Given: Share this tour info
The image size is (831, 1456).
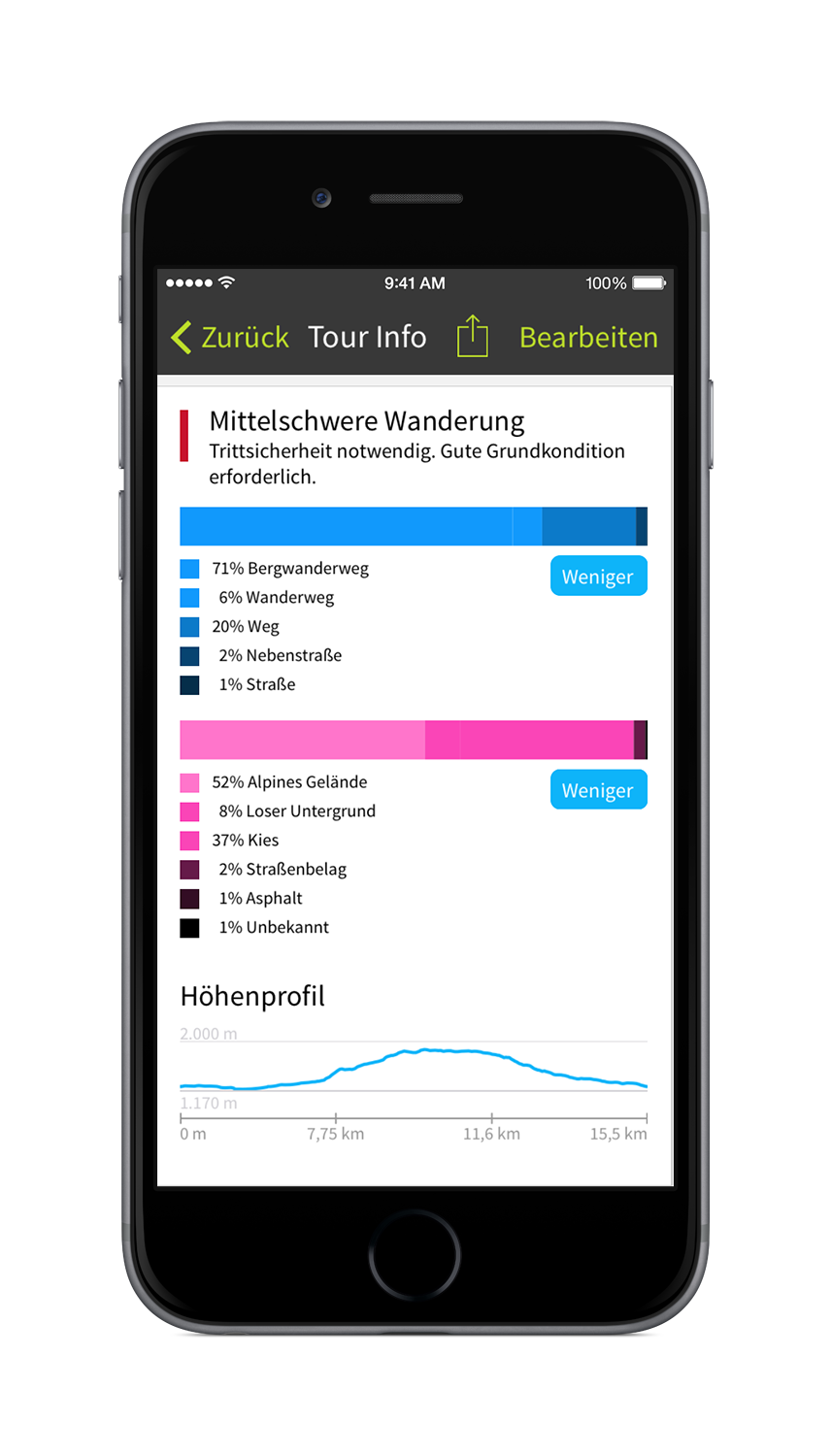Looking at the screenshot, I should pyautogui.click(x=473, y=336).
